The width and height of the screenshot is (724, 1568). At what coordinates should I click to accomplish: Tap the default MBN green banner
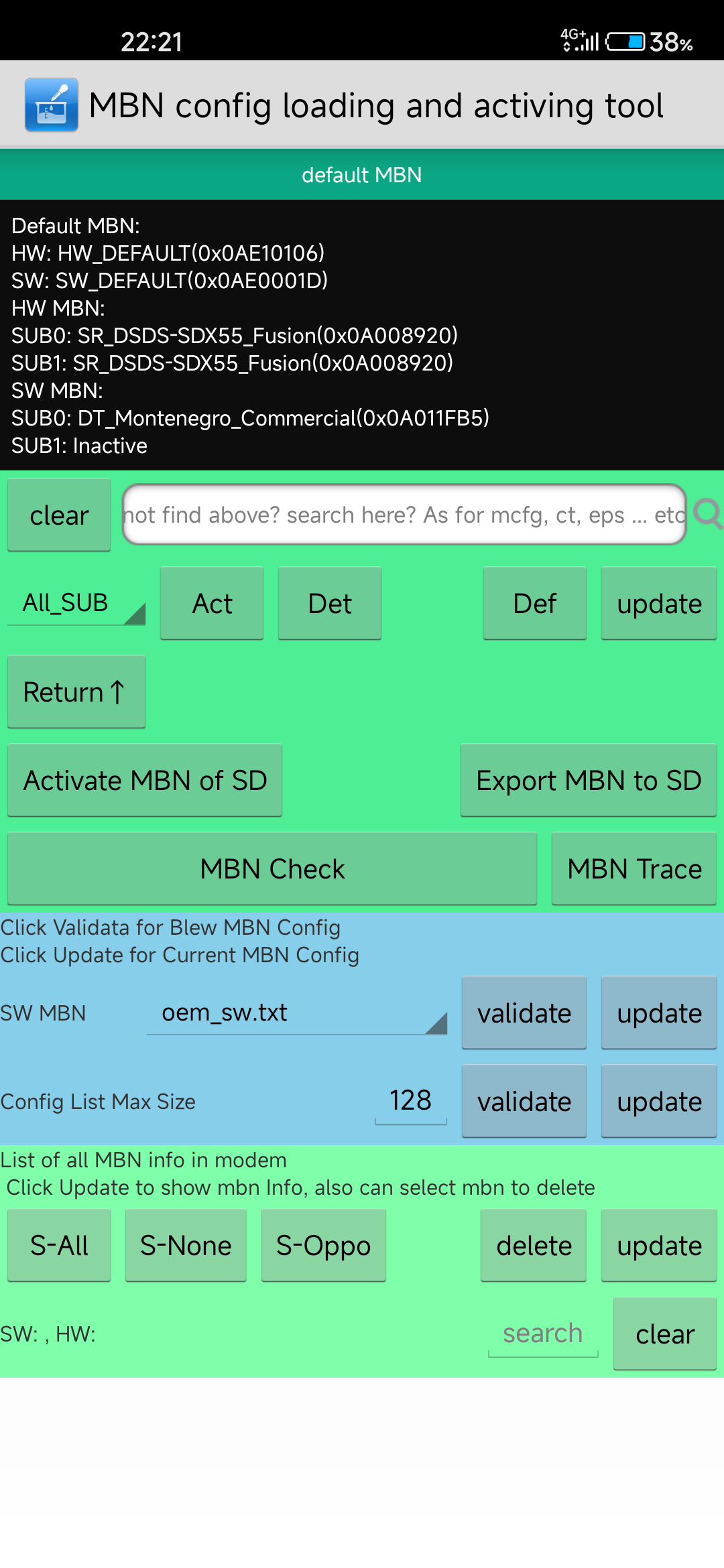[x=362, y=175]
